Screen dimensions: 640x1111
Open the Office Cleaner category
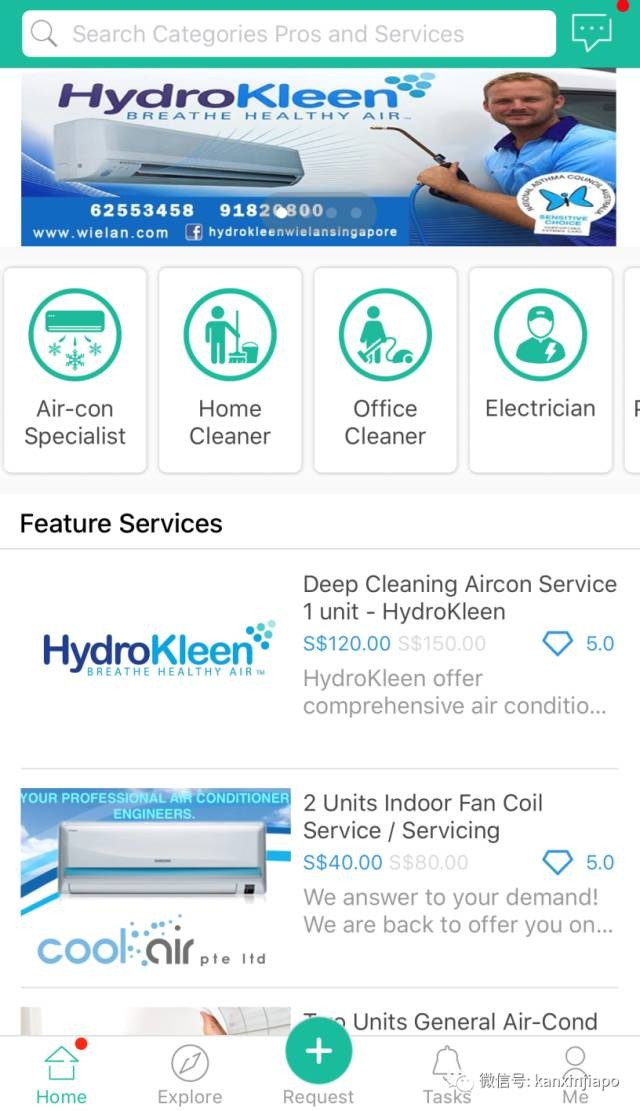tap(385, 369)
